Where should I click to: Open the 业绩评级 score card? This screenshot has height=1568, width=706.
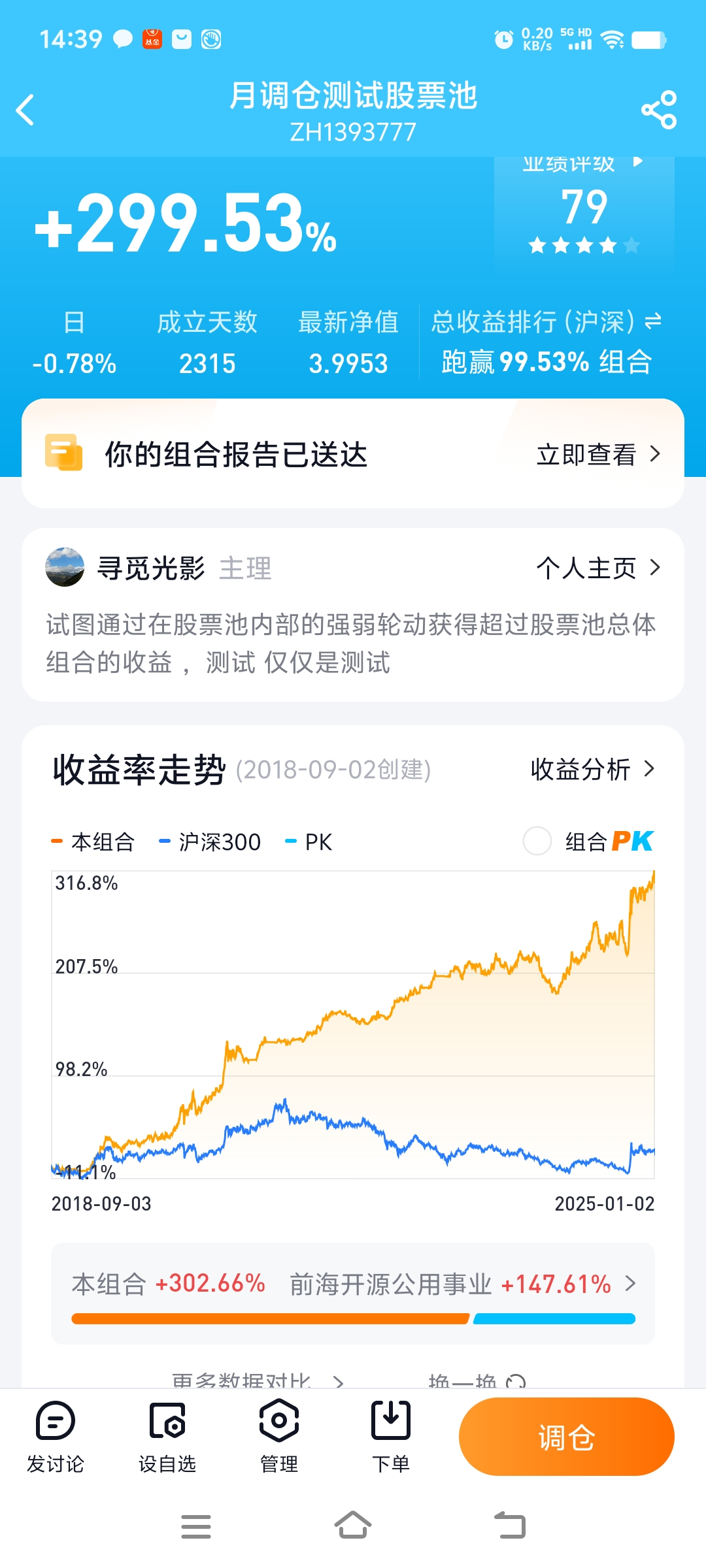coord(584,209)
